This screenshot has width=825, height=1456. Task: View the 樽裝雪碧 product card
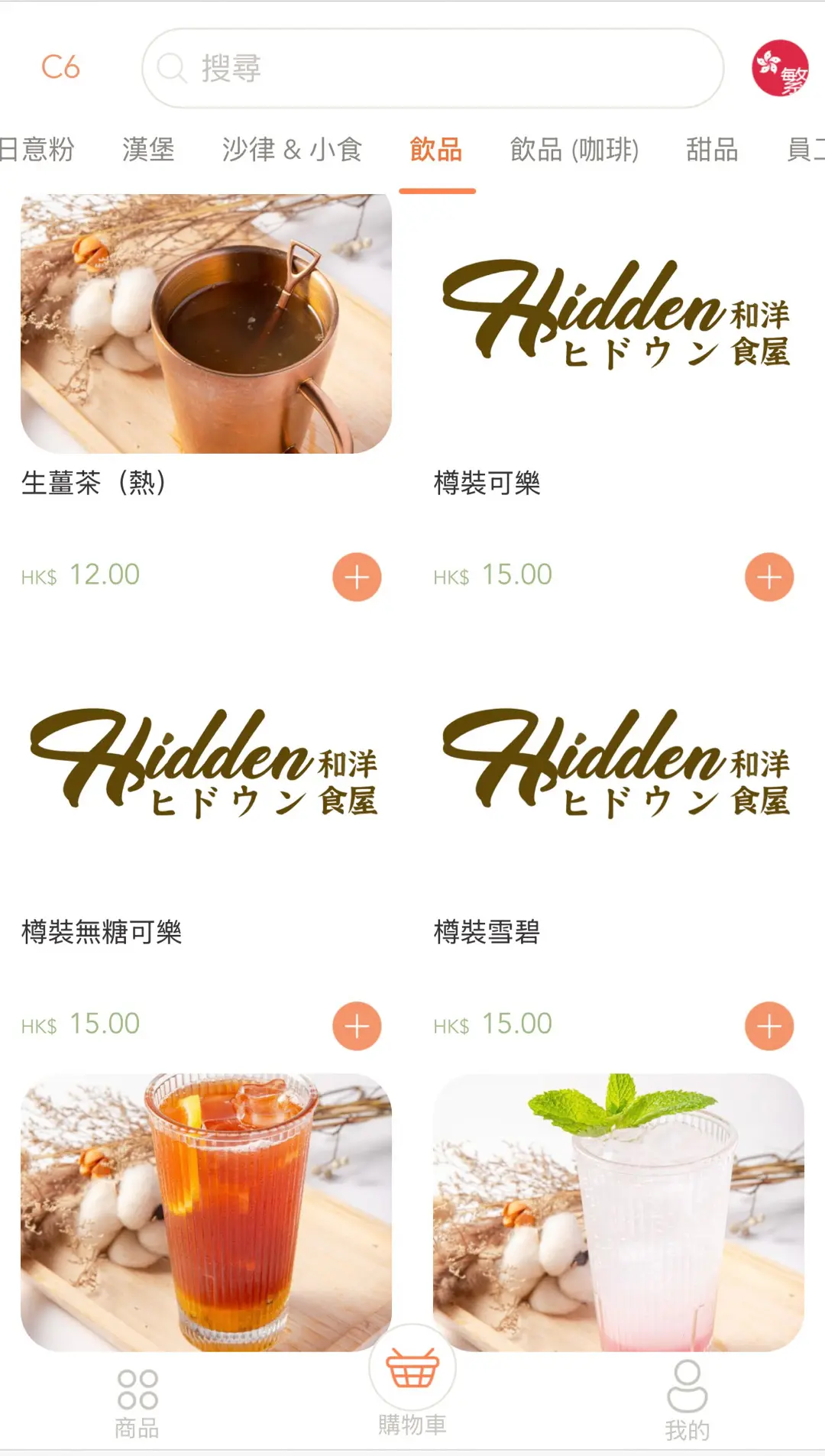pyautogui.click(x=617, y=772)
